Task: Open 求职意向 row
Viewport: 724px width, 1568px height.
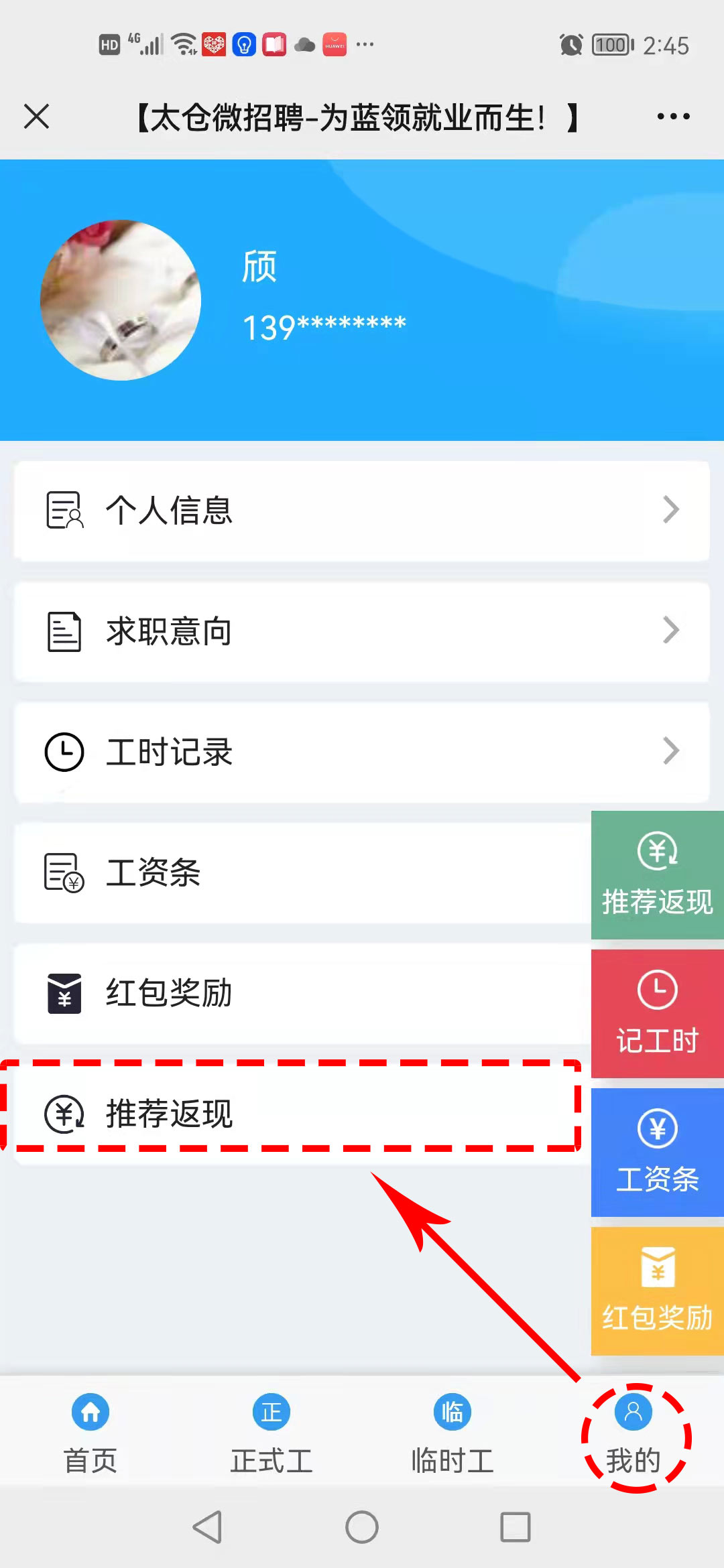Action: 362,631
